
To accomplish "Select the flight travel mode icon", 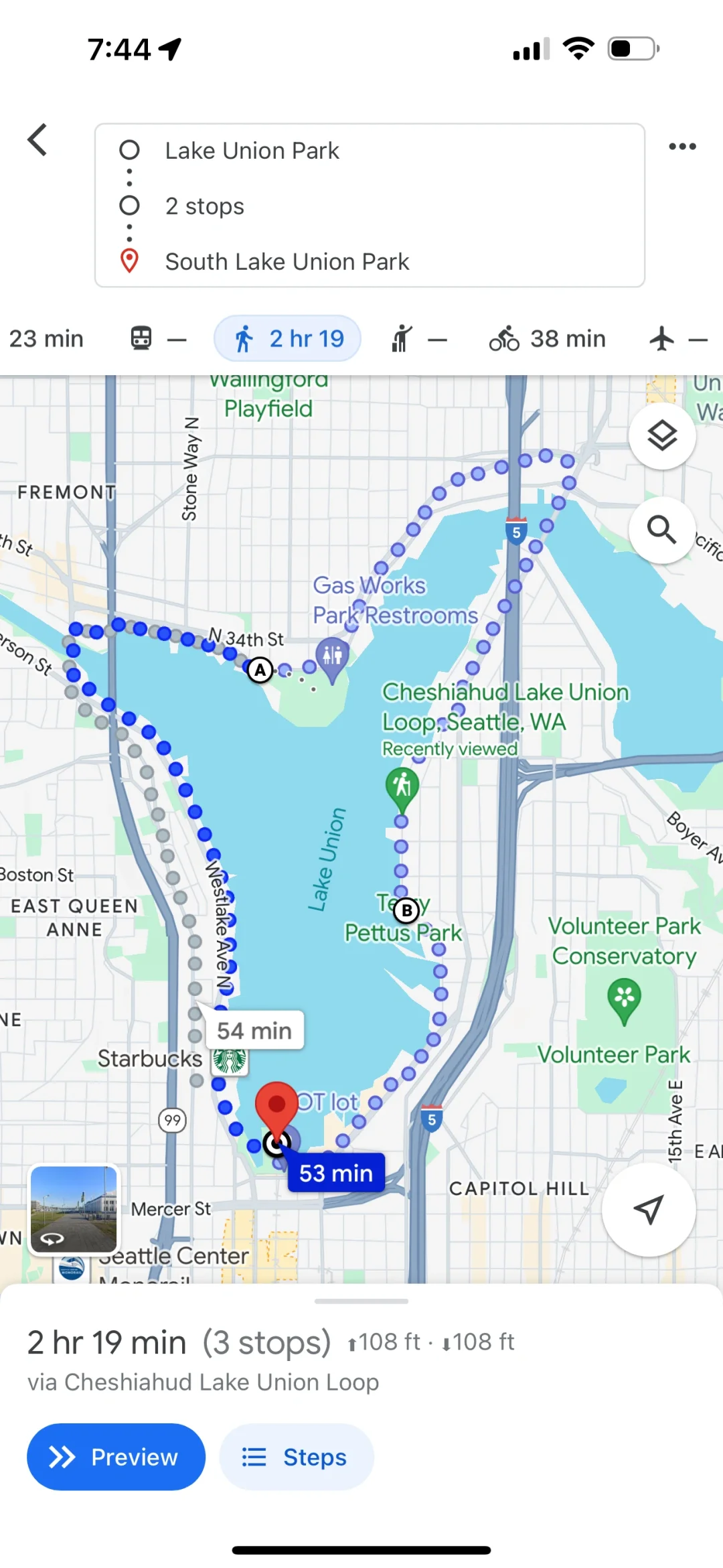I will coord(662,338).
